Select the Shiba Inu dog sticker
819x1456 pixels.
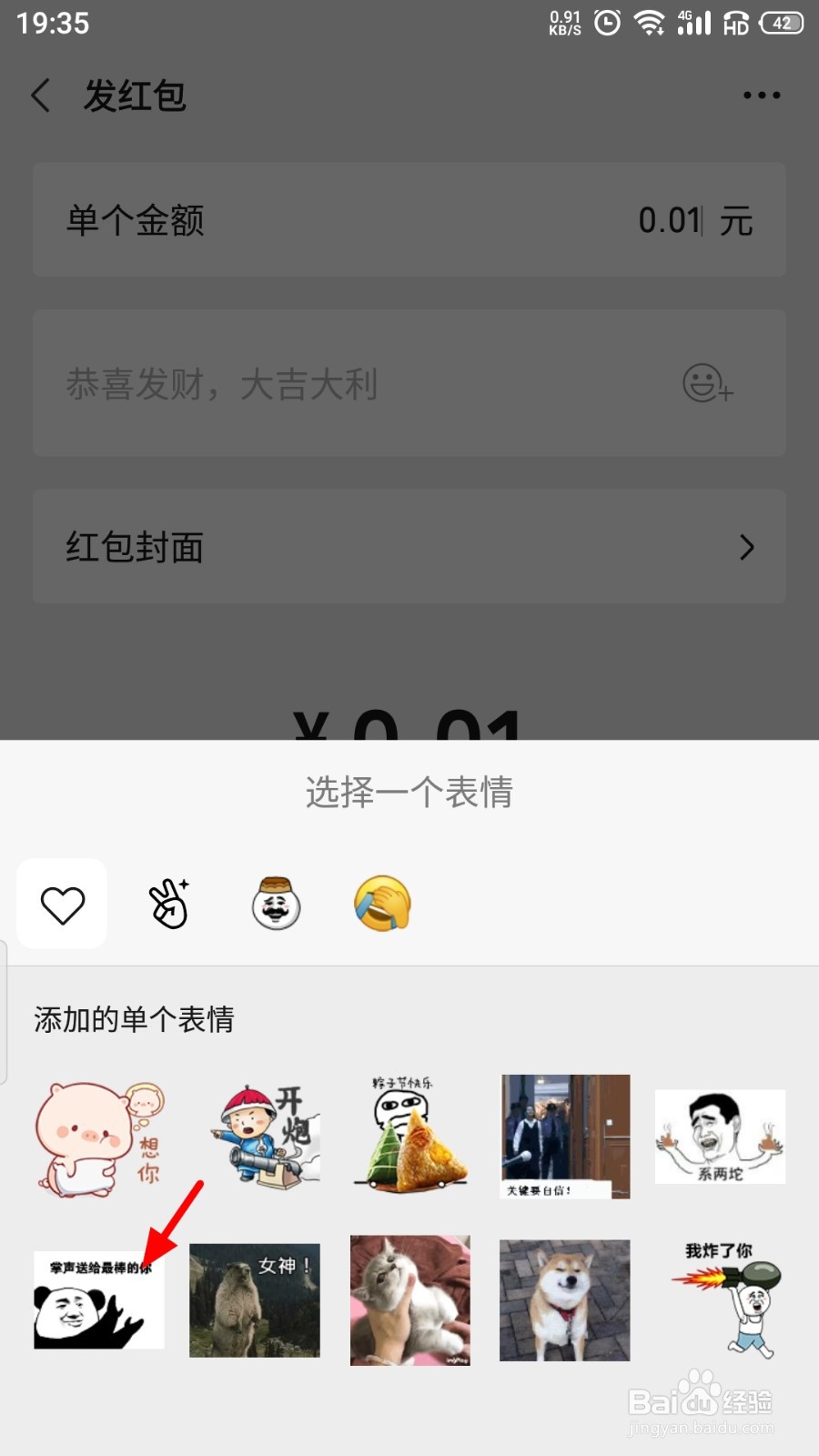click(x=564, y=1299)
